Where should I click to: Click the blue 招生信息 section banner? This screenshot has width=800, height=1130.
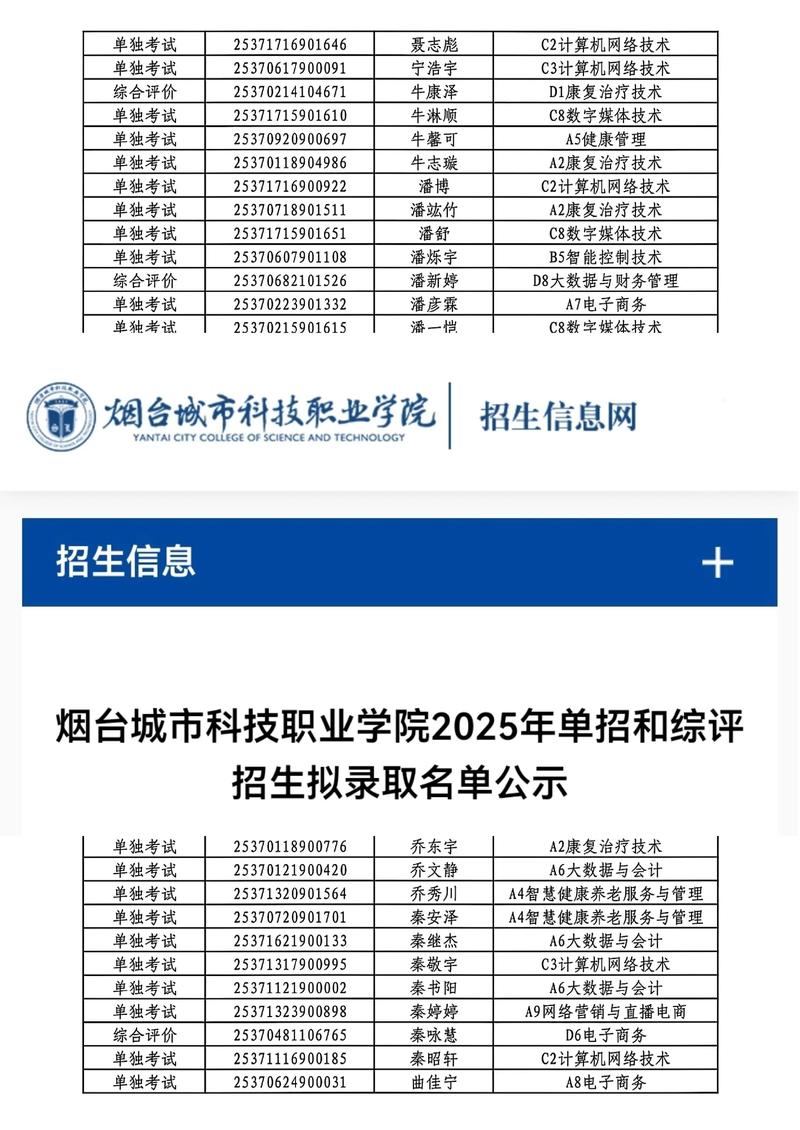pyautogui.click(x=400, y=563)
